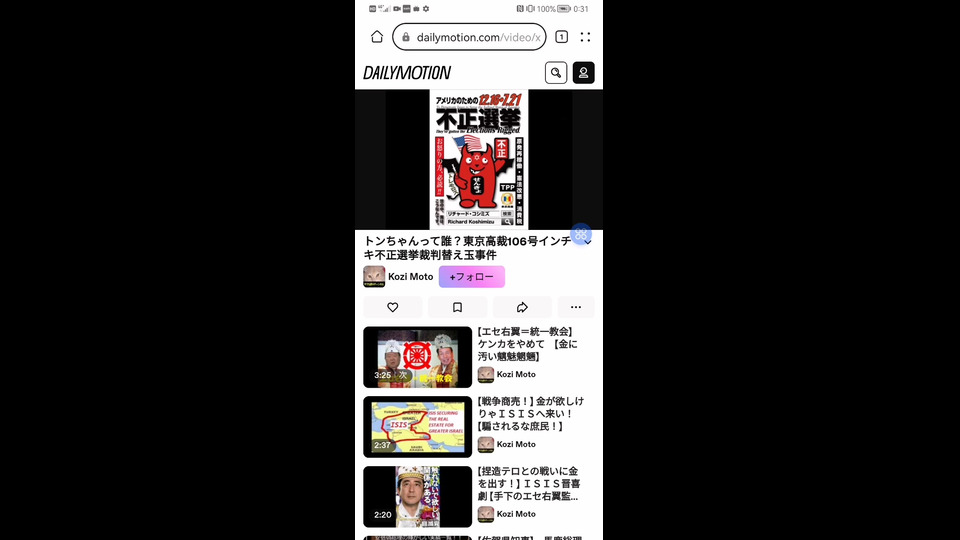Open the browser tab switcher

(x=561, y=37)
